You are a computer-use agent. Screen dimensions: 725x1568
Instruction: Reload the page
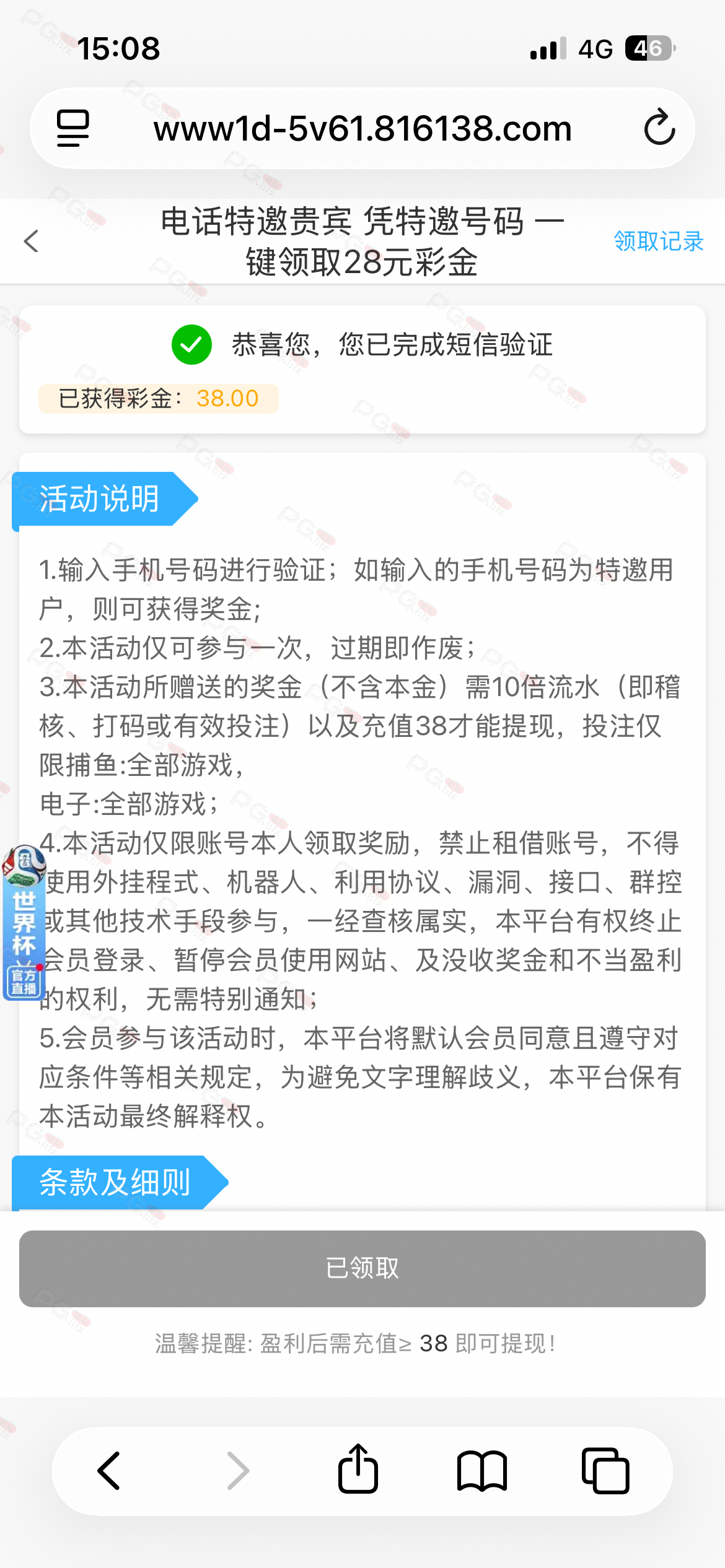click(659, 127)
